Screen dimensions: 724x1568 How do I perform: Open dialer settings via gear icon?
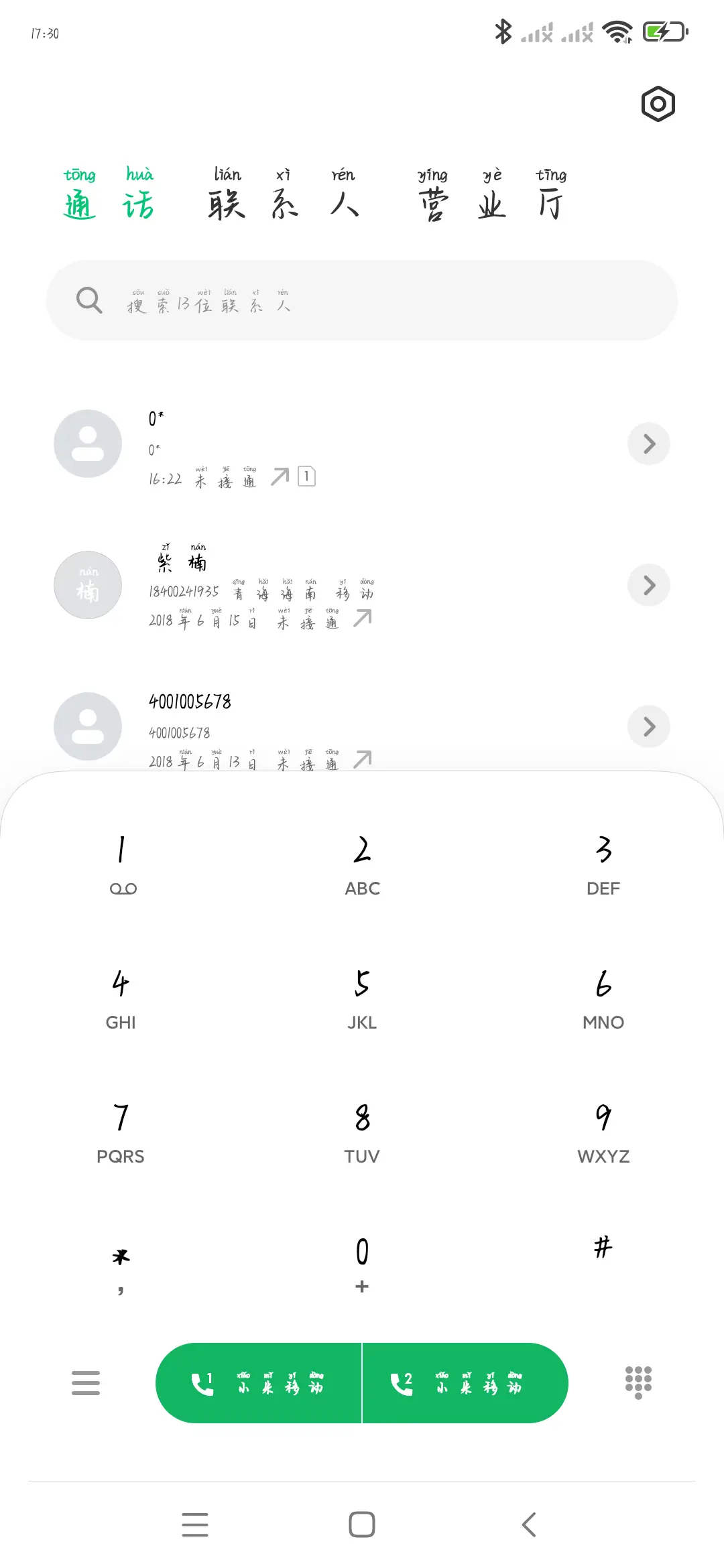(x=657, y=103)
